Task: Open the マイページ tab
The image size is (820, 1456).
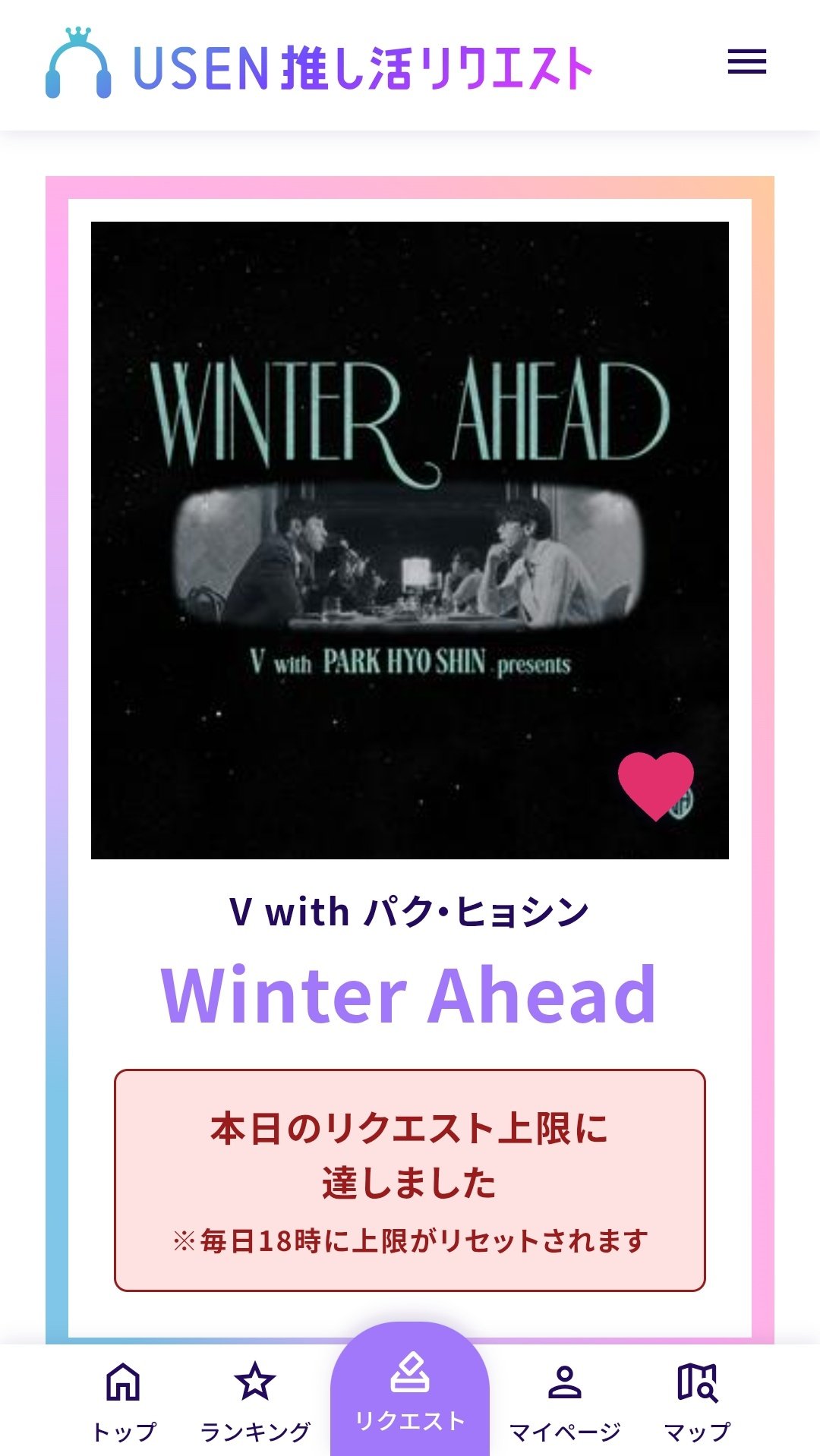Action: point(564,1400)
